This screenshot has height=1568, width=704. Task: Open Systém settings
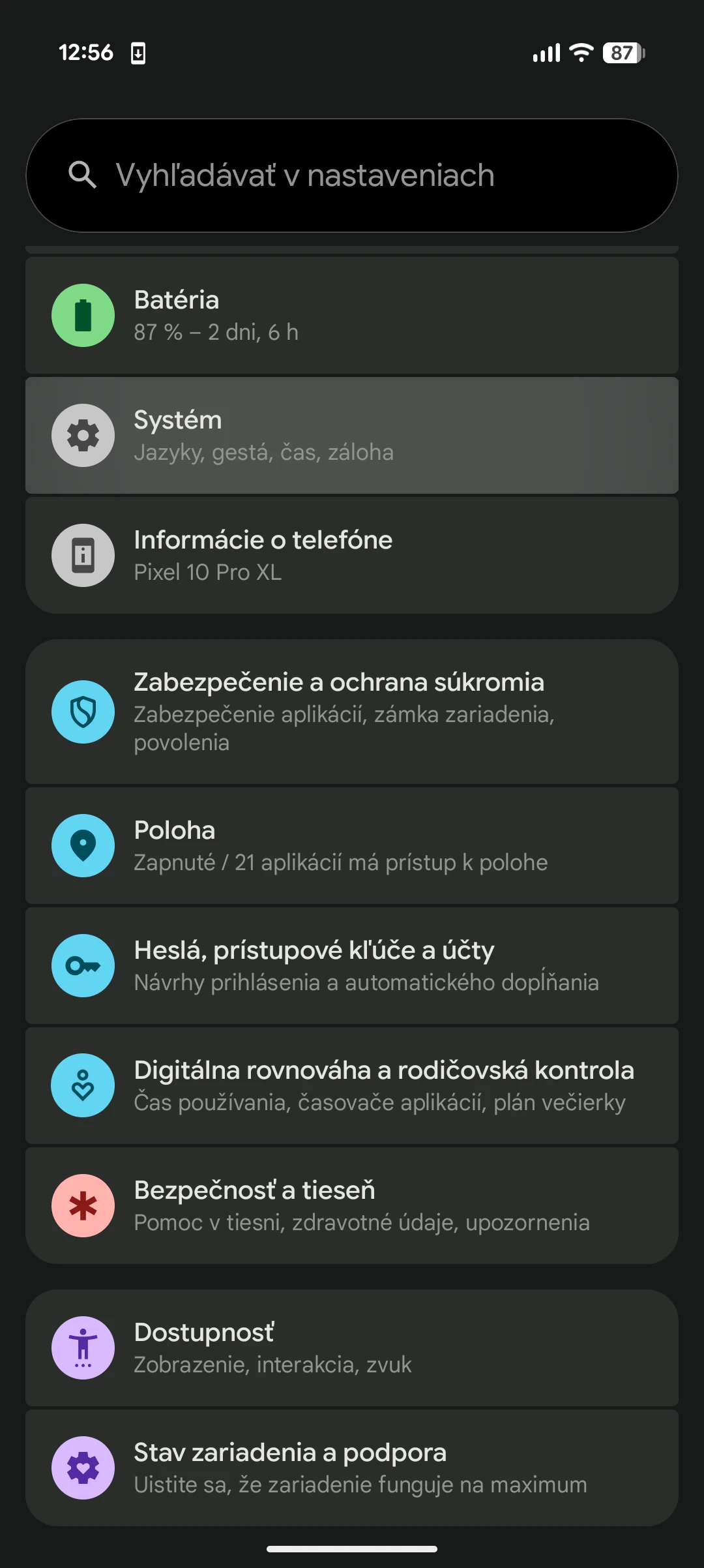[x=352, y=436]
